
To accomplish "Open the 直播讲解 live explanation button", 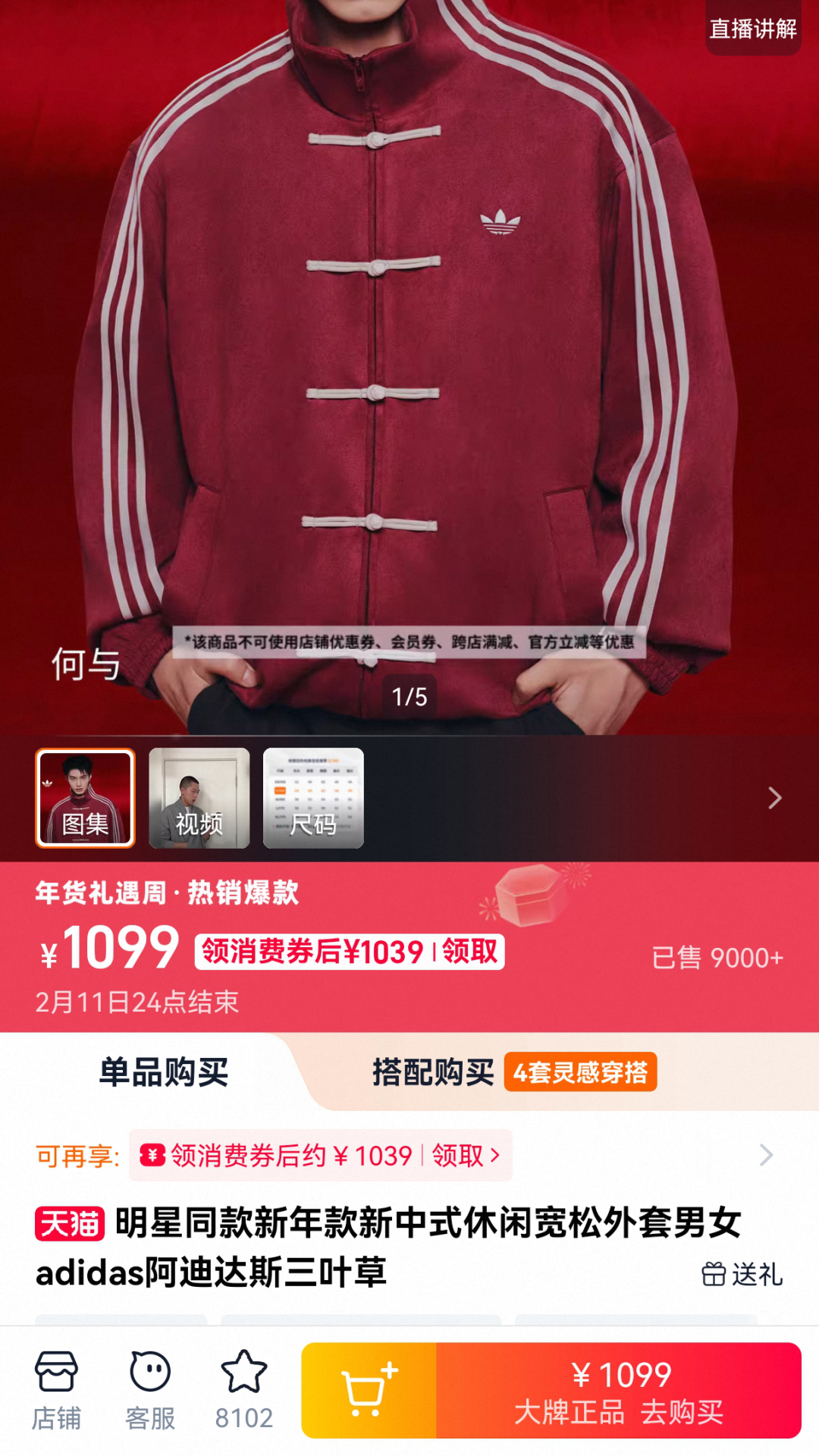I will tap(752, 29).
